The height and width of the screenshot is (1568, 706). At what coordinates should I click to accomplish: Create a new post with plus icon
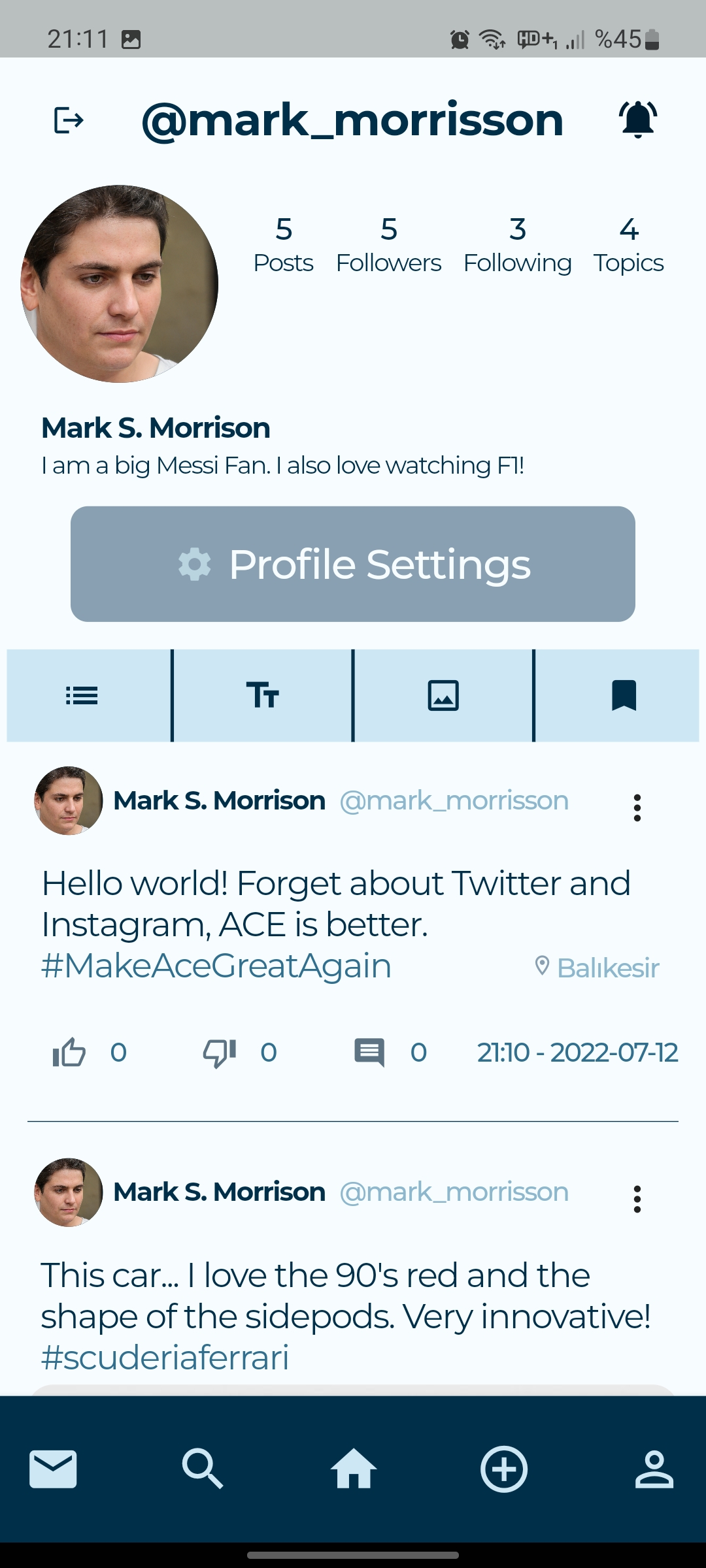pyautogui.click(x=503, y=1469)
